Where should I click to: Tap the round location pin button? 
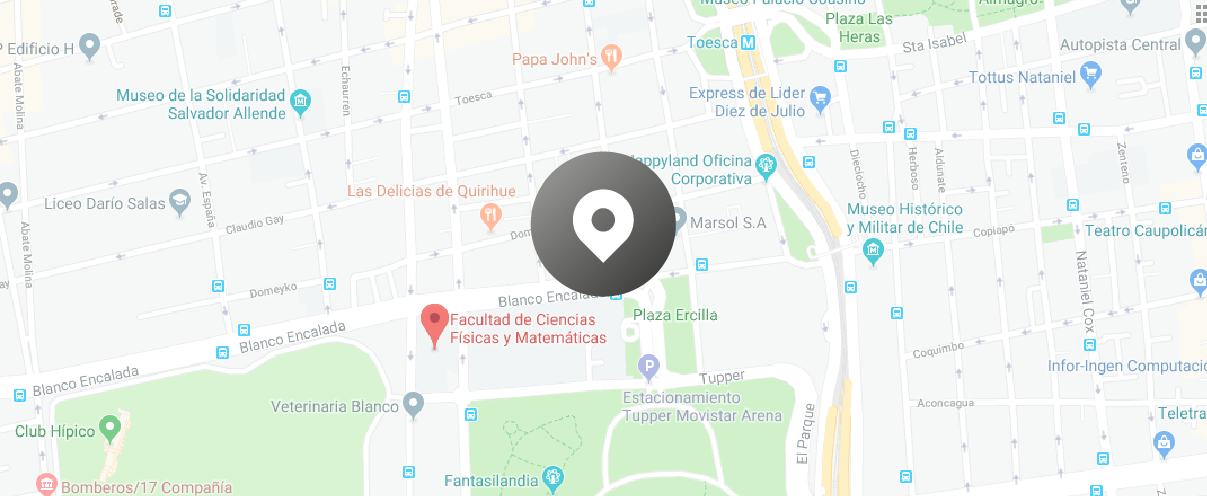[x=602, y=224]
